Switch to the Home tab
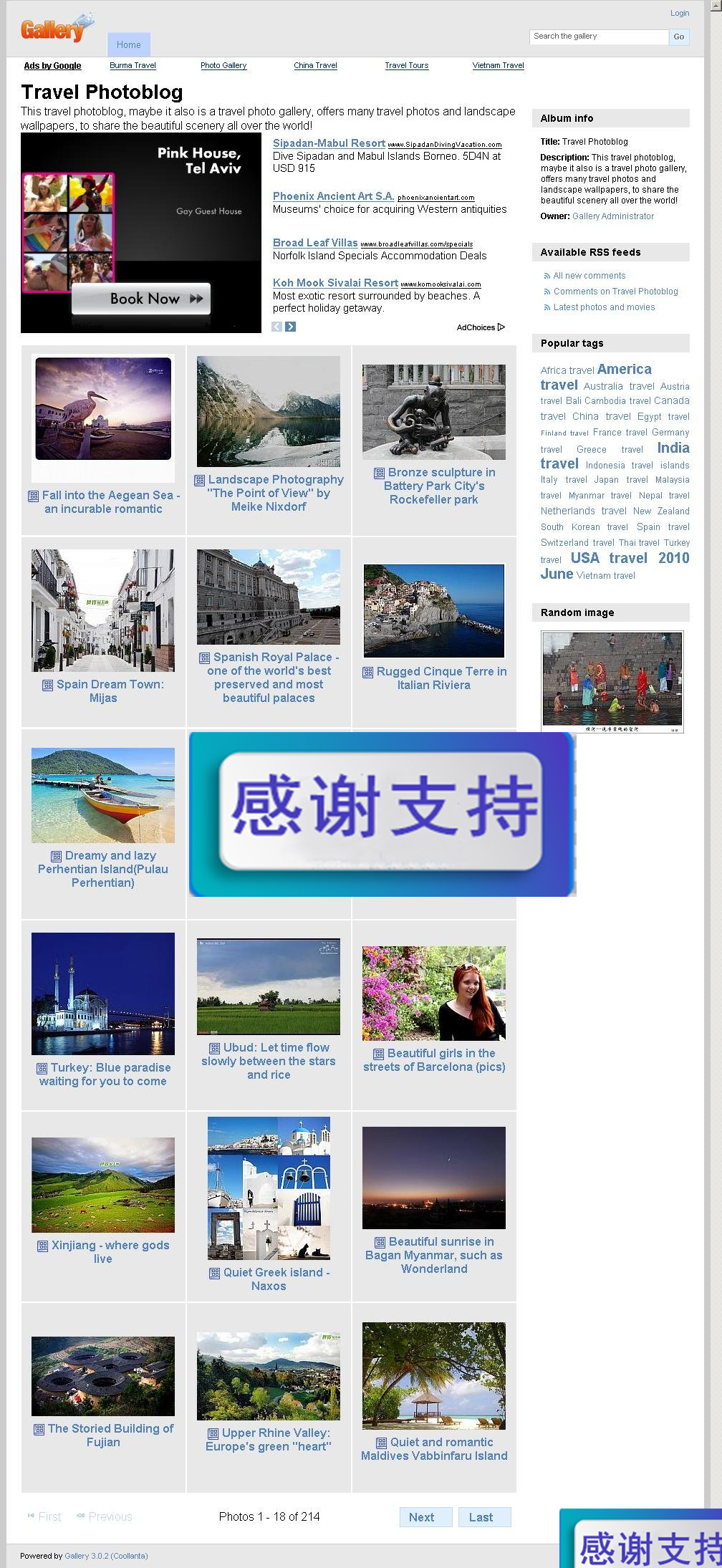 pyautogui.click(x=129, y=44)
